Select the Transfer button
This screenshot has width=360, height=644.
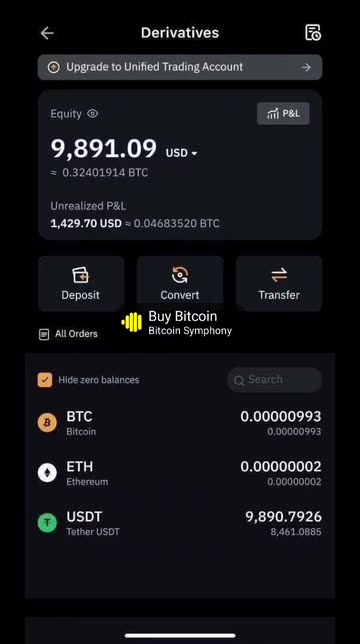click(x=279, y=283)
